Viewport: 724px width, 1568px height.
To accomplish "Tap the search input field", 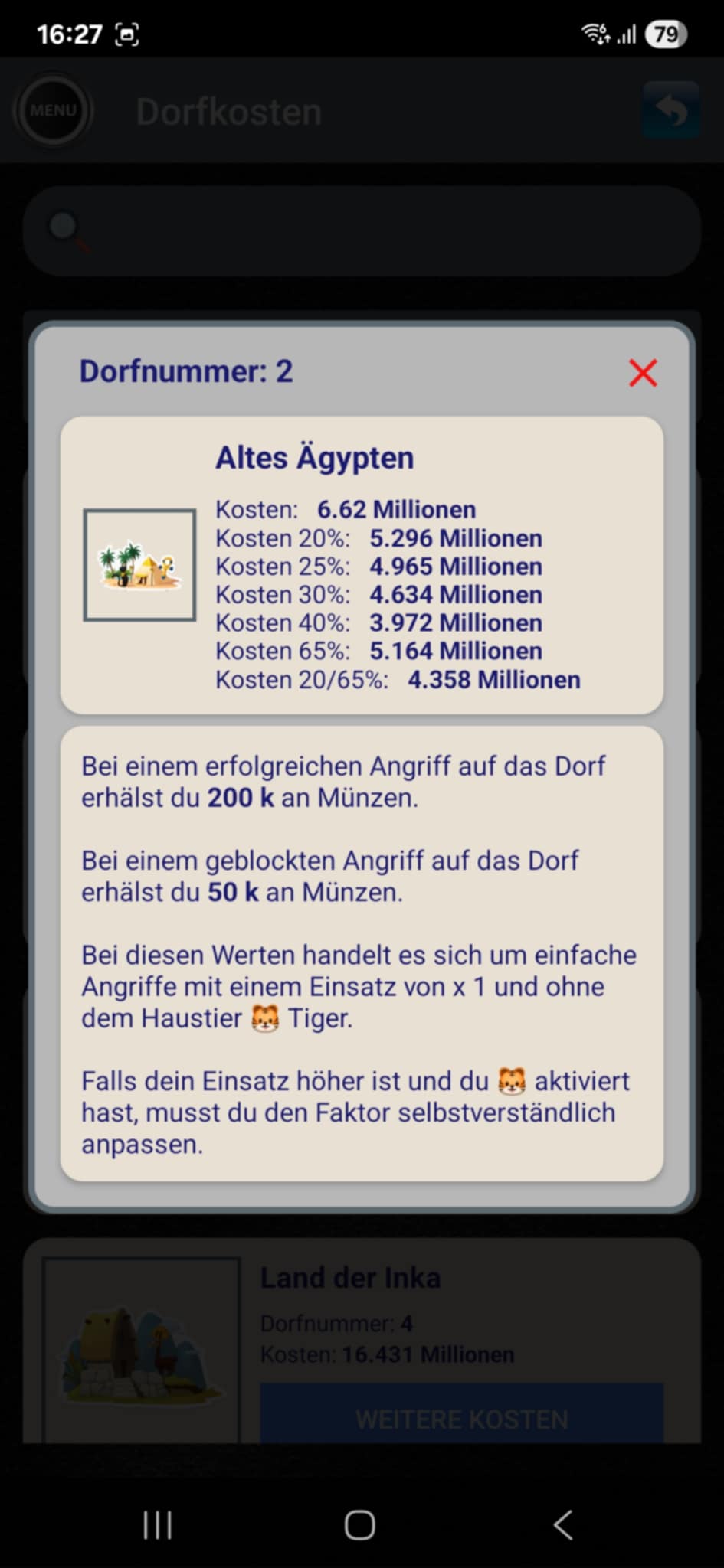I will (360, 230).
